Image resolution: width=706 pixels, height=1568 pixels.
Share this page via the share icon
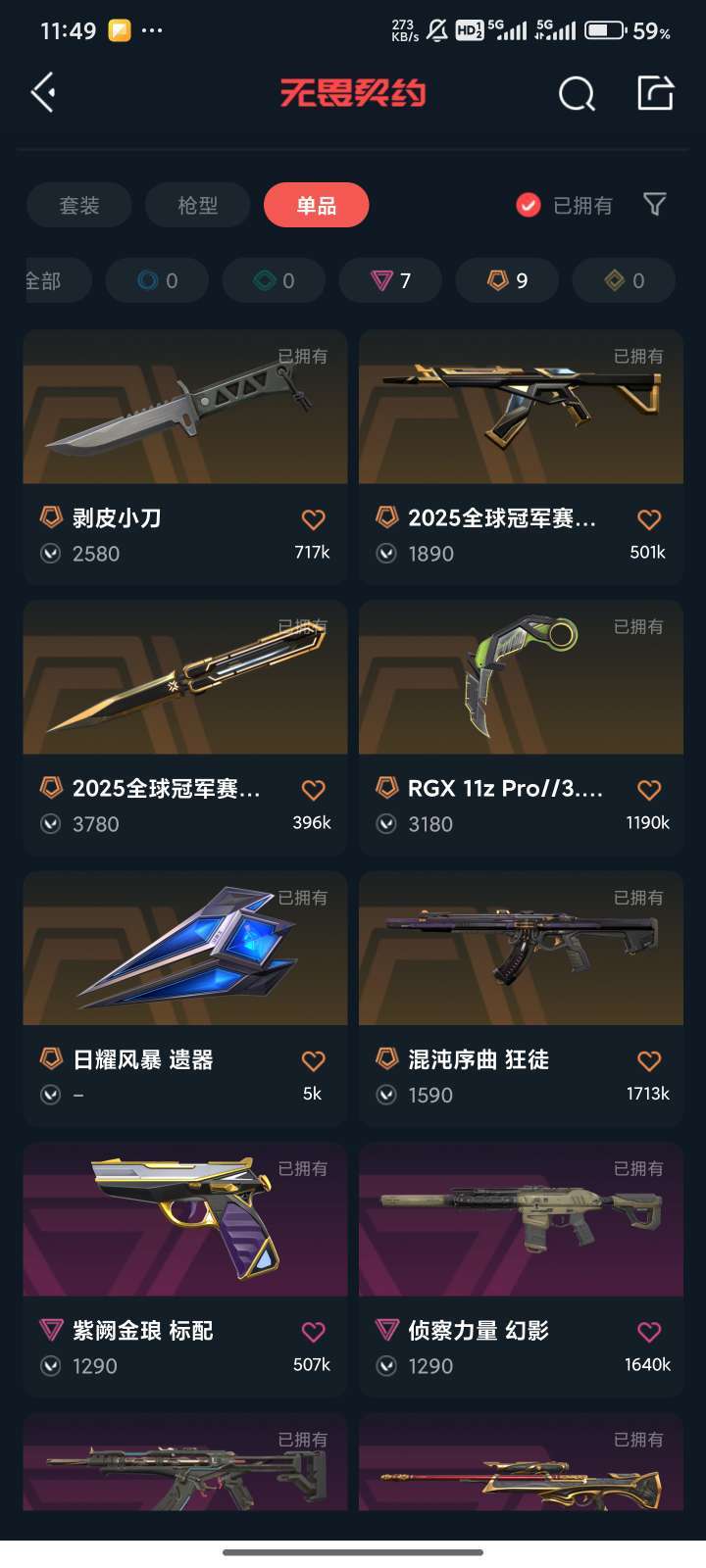pyautogui.click(x=655, y=93)
